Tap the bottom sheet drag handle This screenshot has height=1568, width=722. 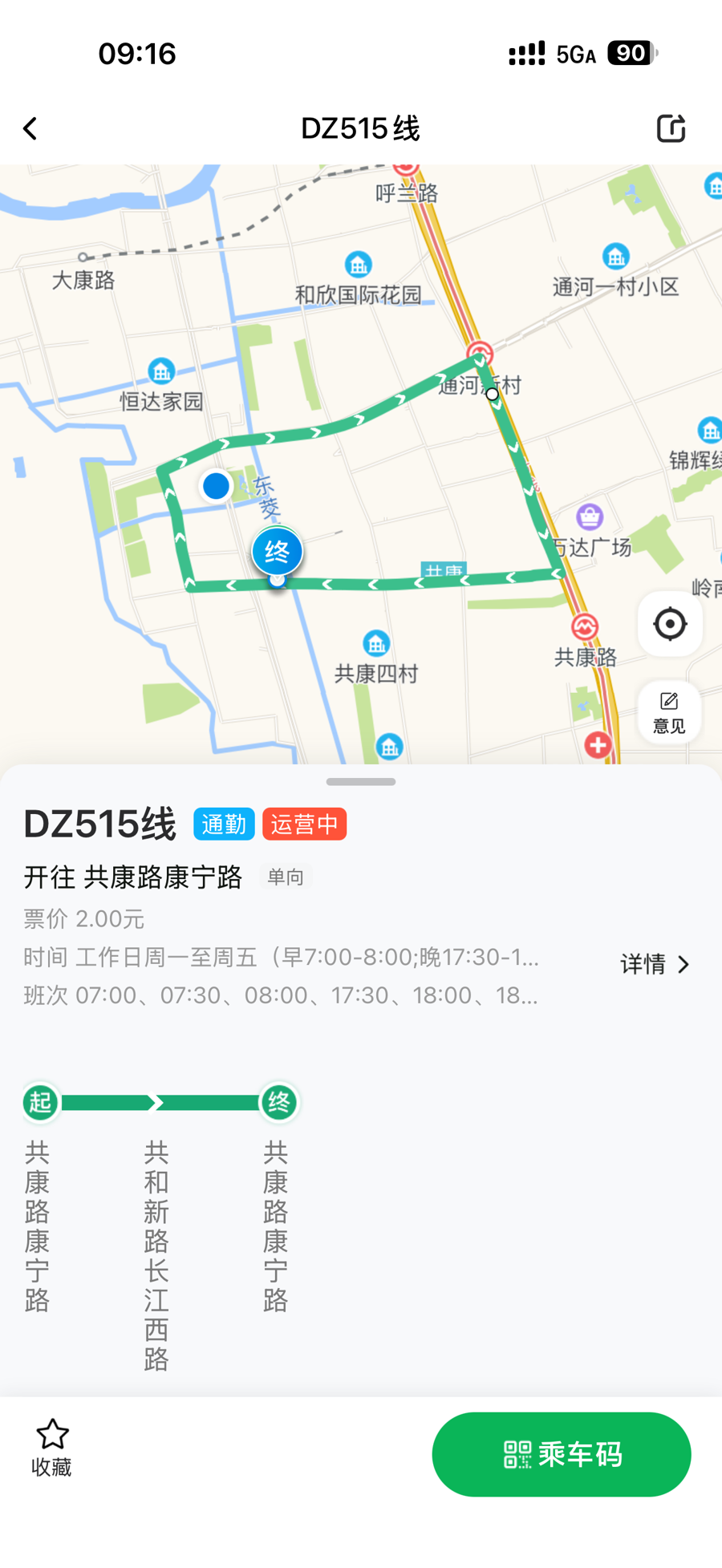[361, 781]
